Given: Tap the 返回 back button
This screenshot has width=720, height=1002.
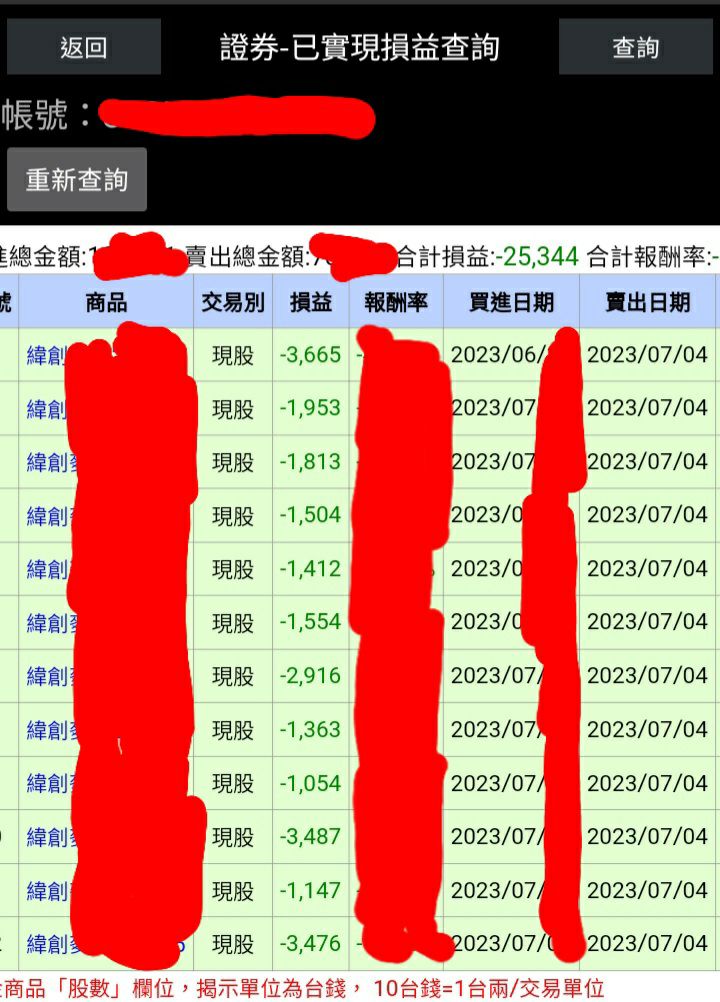Looking at the screenshot, I should [x=84, y=47].
